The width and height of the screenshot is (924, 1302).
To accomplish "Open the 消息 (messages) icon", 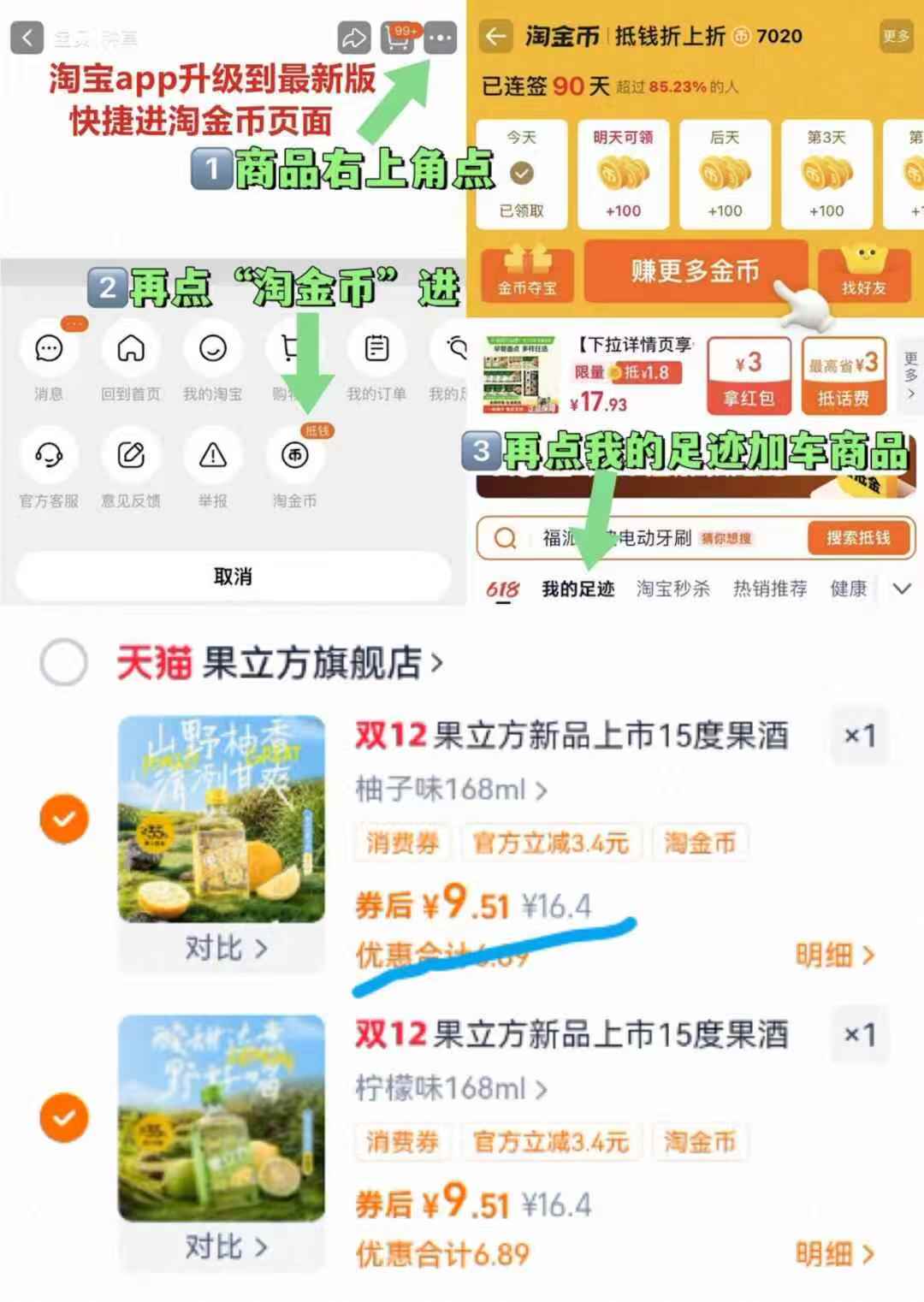I will coord(49,349).
